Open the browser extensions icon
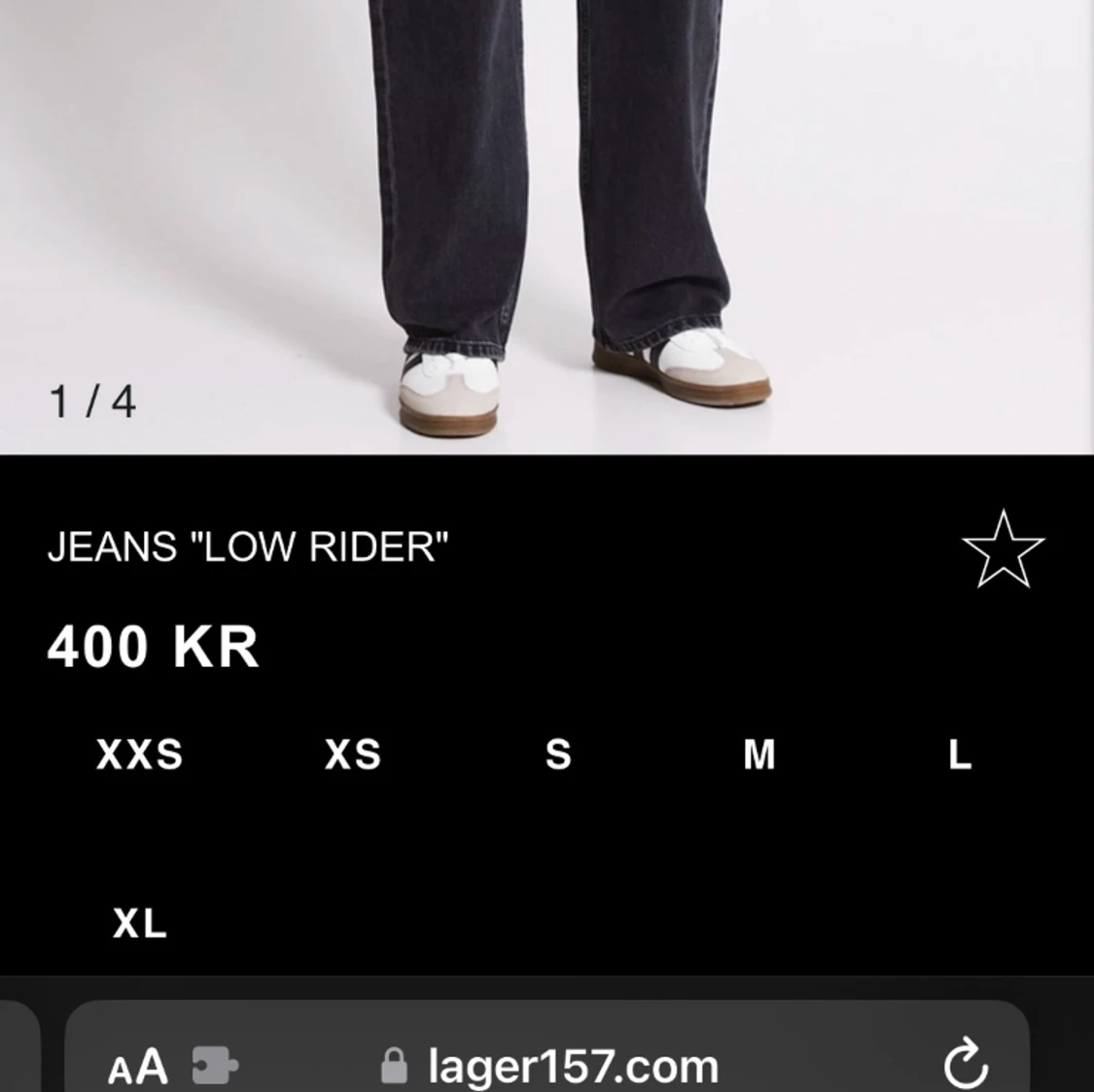Screen dimensions: 1094x1092 coord(215,1066)
